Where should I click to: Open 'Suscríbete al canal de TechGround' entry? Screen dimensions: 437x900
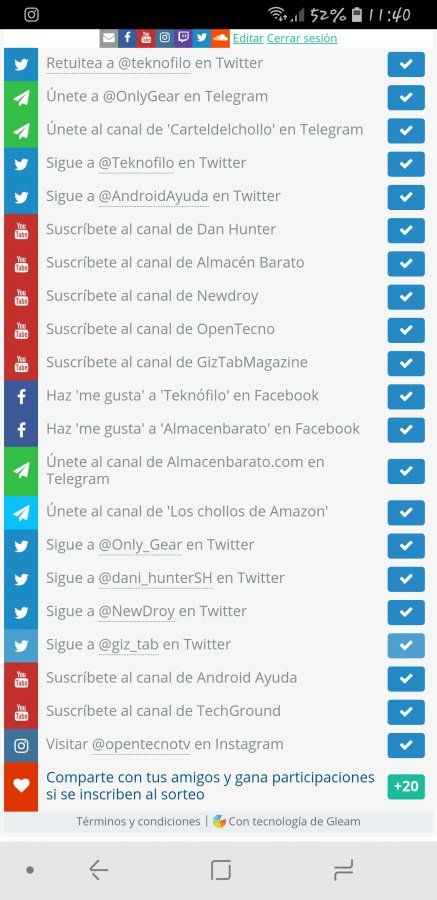218,712
